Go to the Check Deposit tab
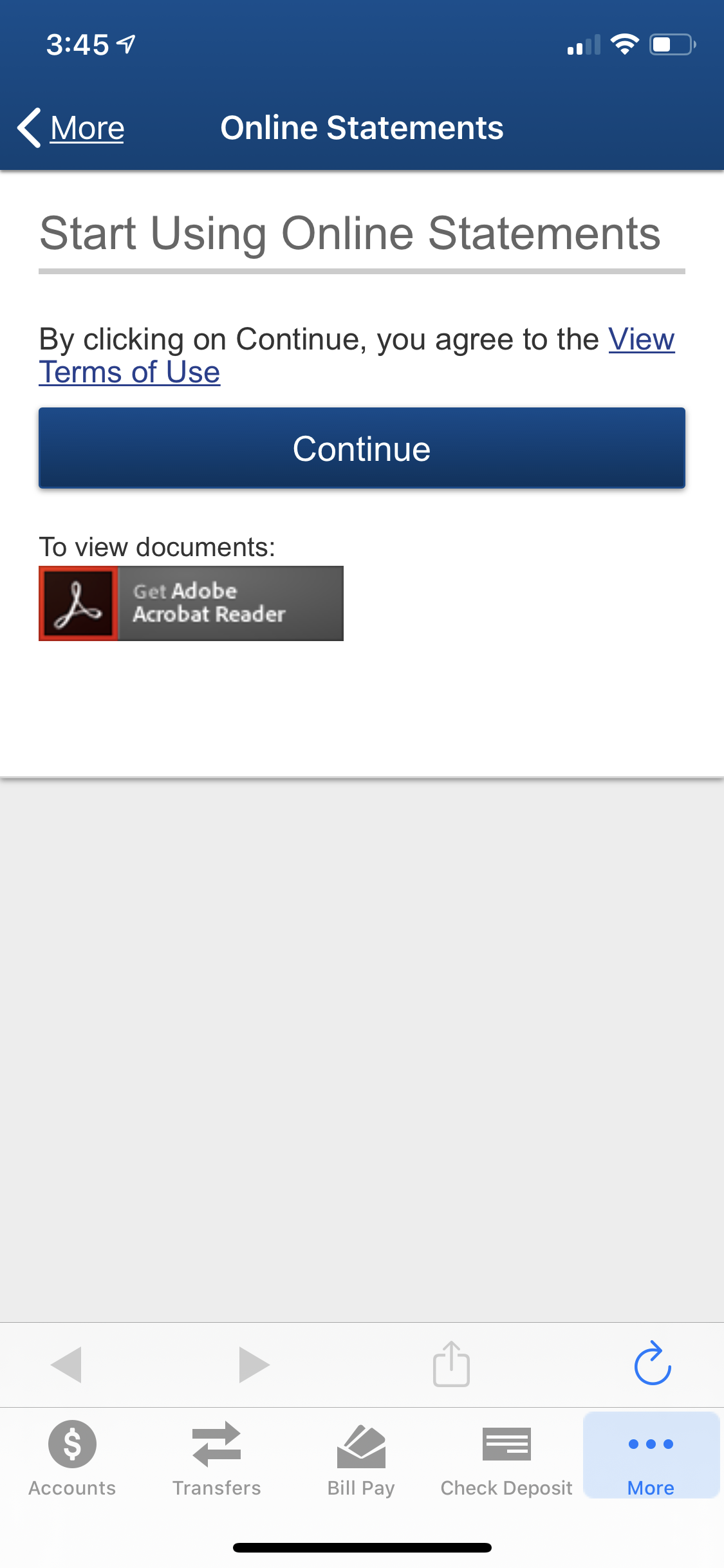724x1568 pixels. (x=506, y=1458)
